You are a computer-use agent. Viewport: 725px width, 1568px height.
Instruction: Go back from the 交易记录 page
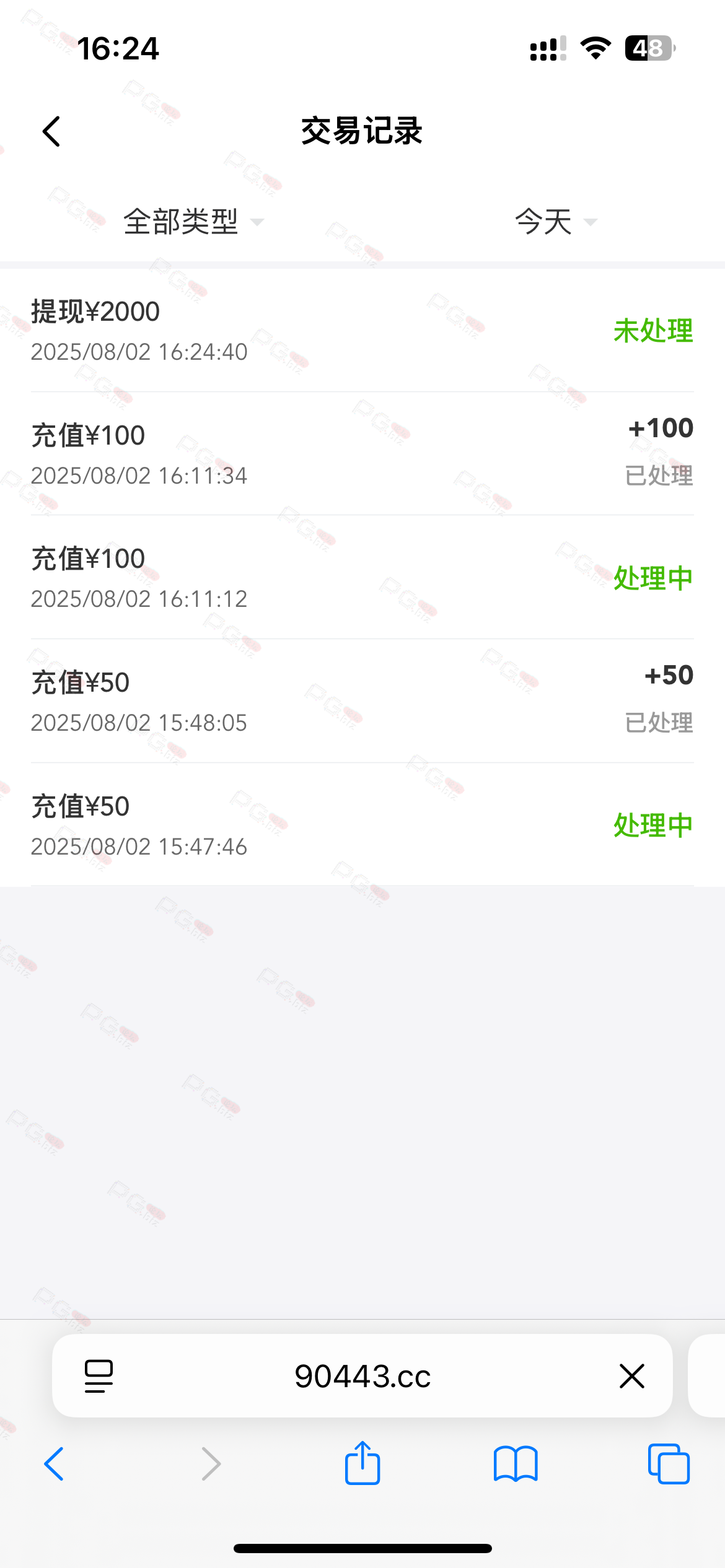52,131
